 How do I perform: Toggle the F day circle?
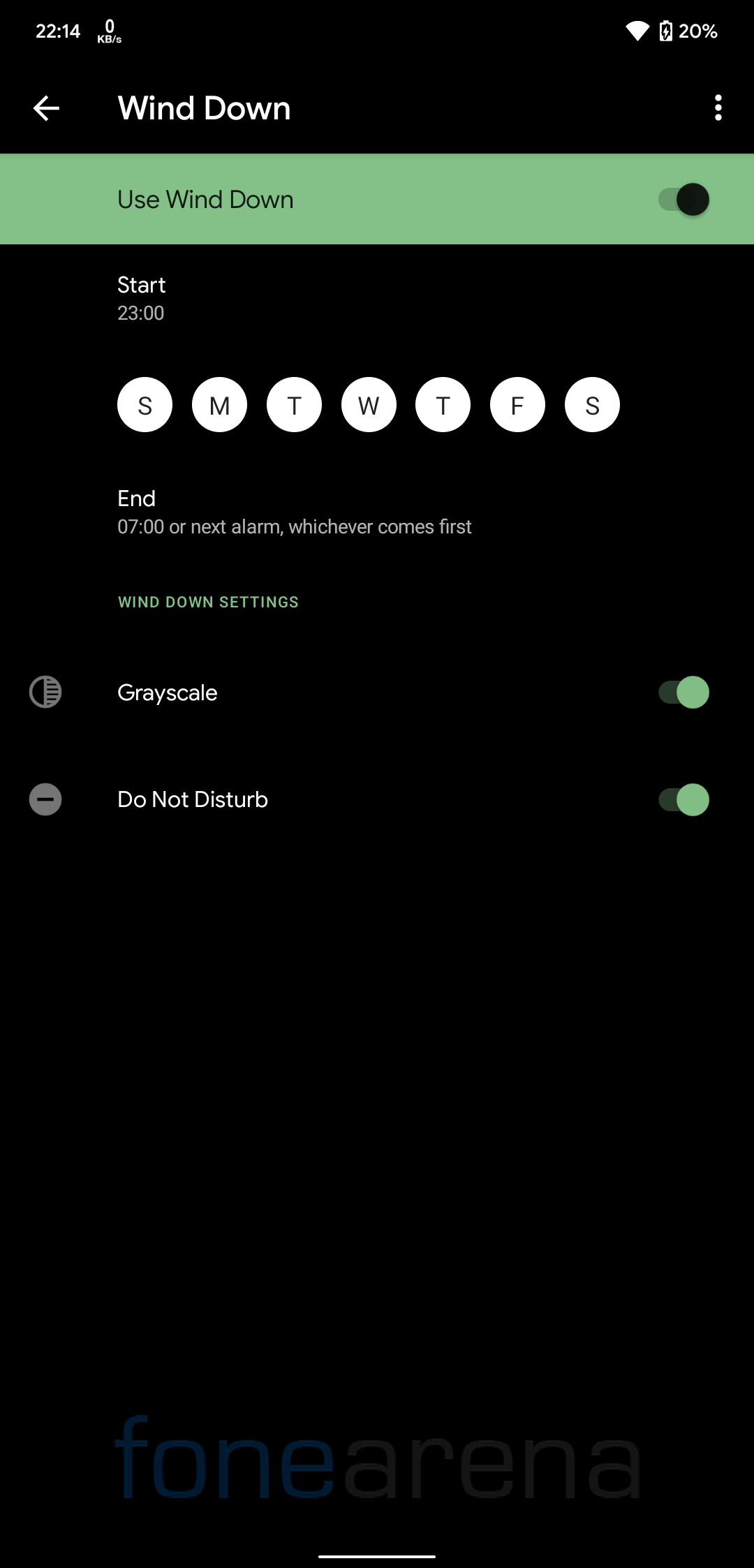[517, 405]
